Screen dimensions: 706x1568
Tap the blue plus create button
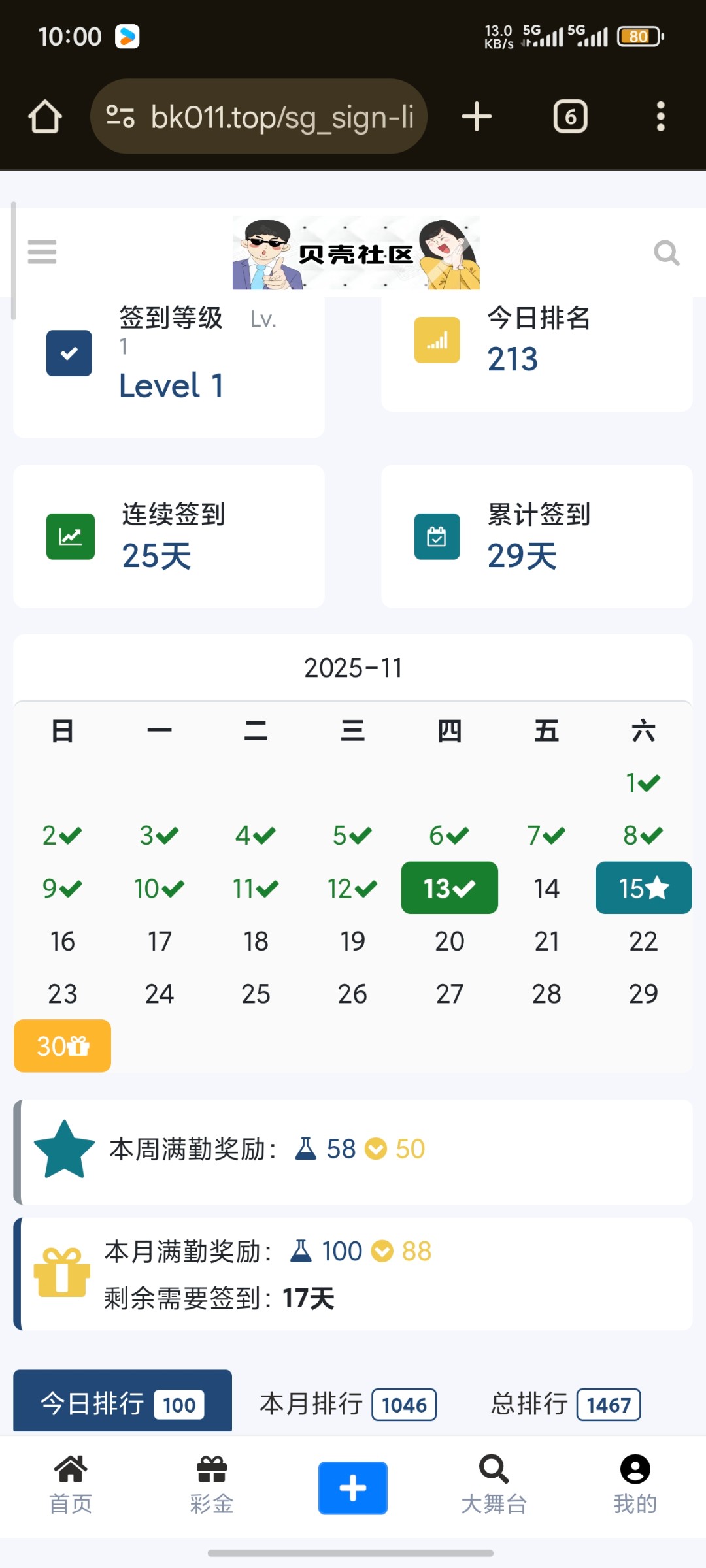click(353, 1488)
